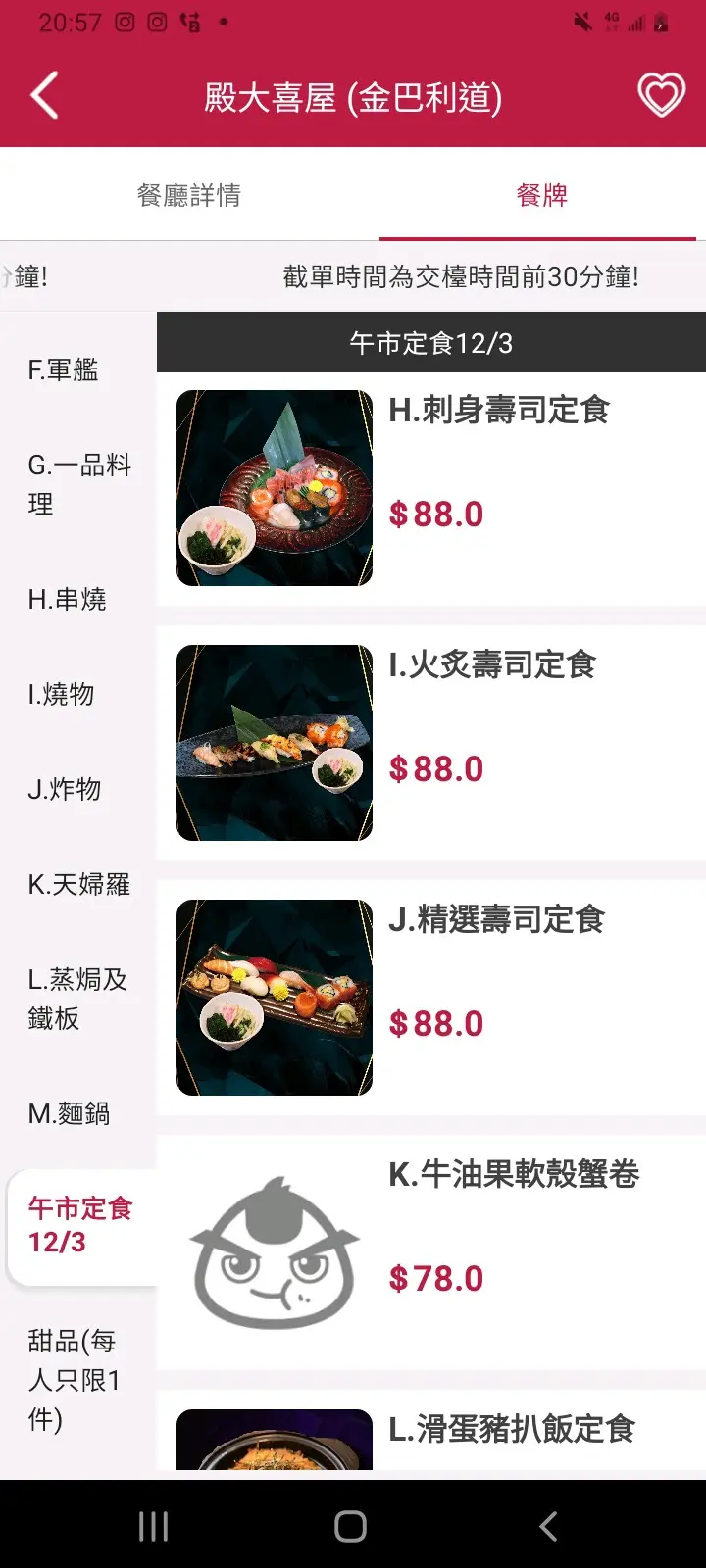Select the 餐牌 tab

[x=541, y=195]
